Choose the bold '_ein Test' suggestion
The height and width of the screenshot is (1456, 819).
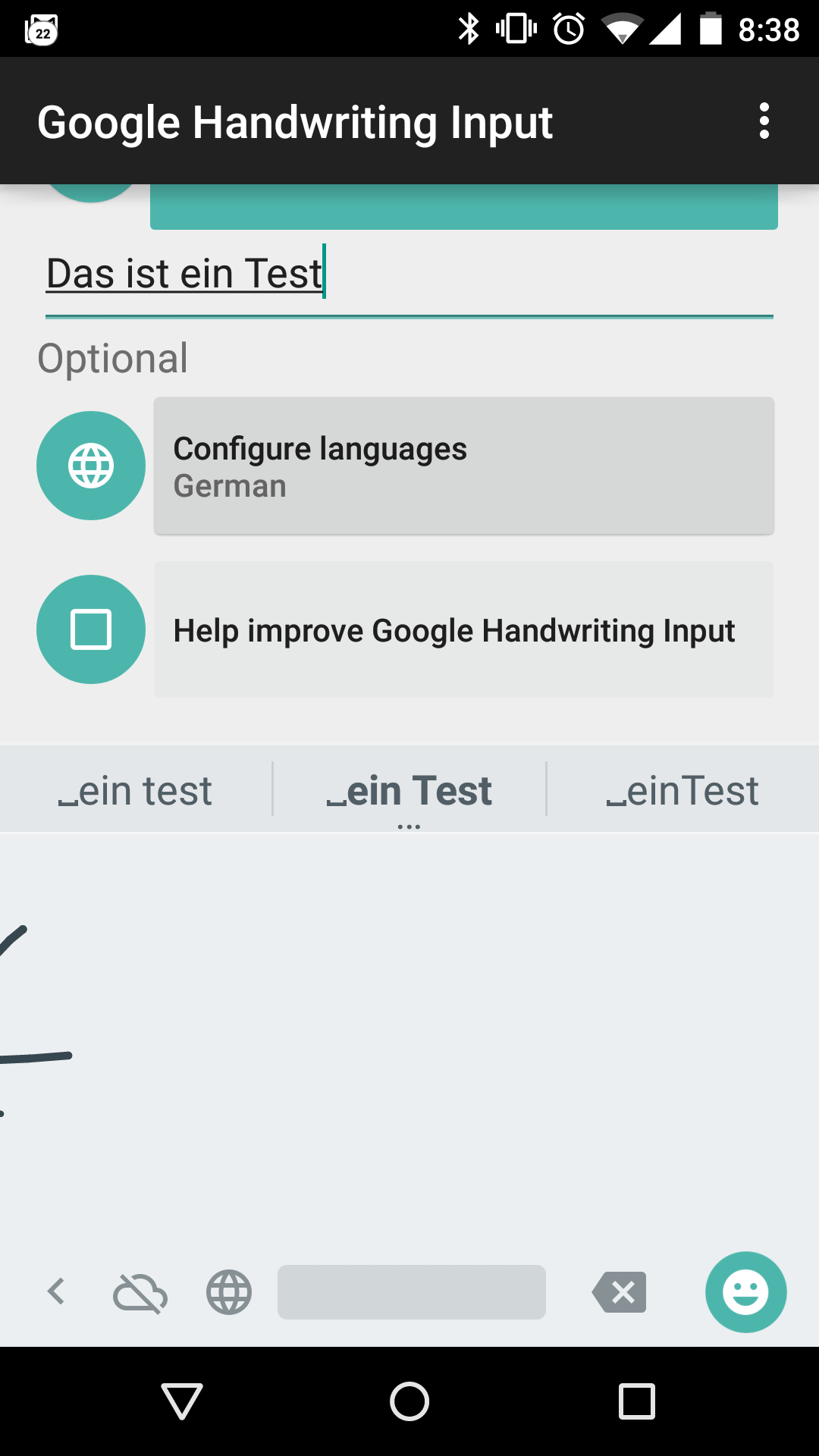(x=409, y=791)
